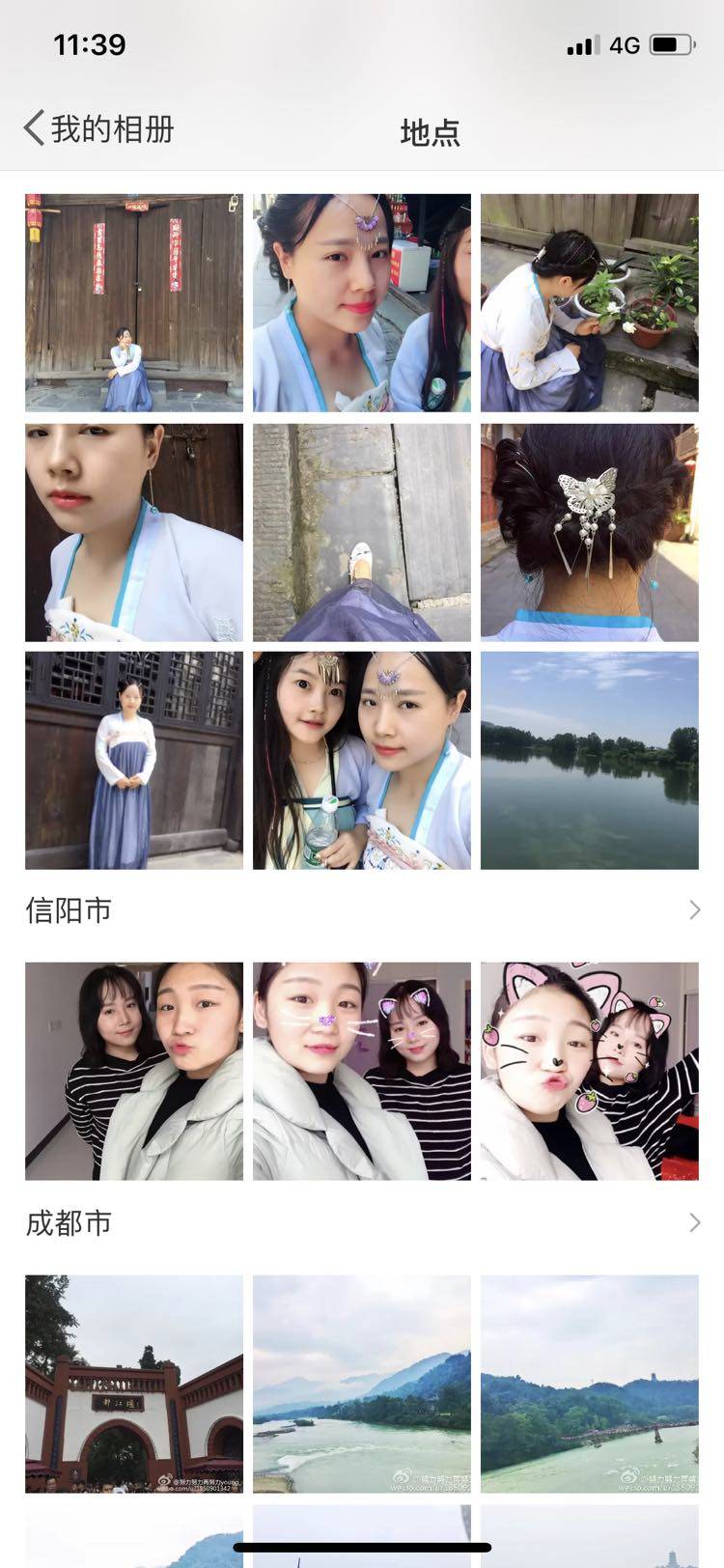The width and height of the screenshot is (724, 1568).
Task: View the butterfly hairpin photo
Action: [590, 532]
